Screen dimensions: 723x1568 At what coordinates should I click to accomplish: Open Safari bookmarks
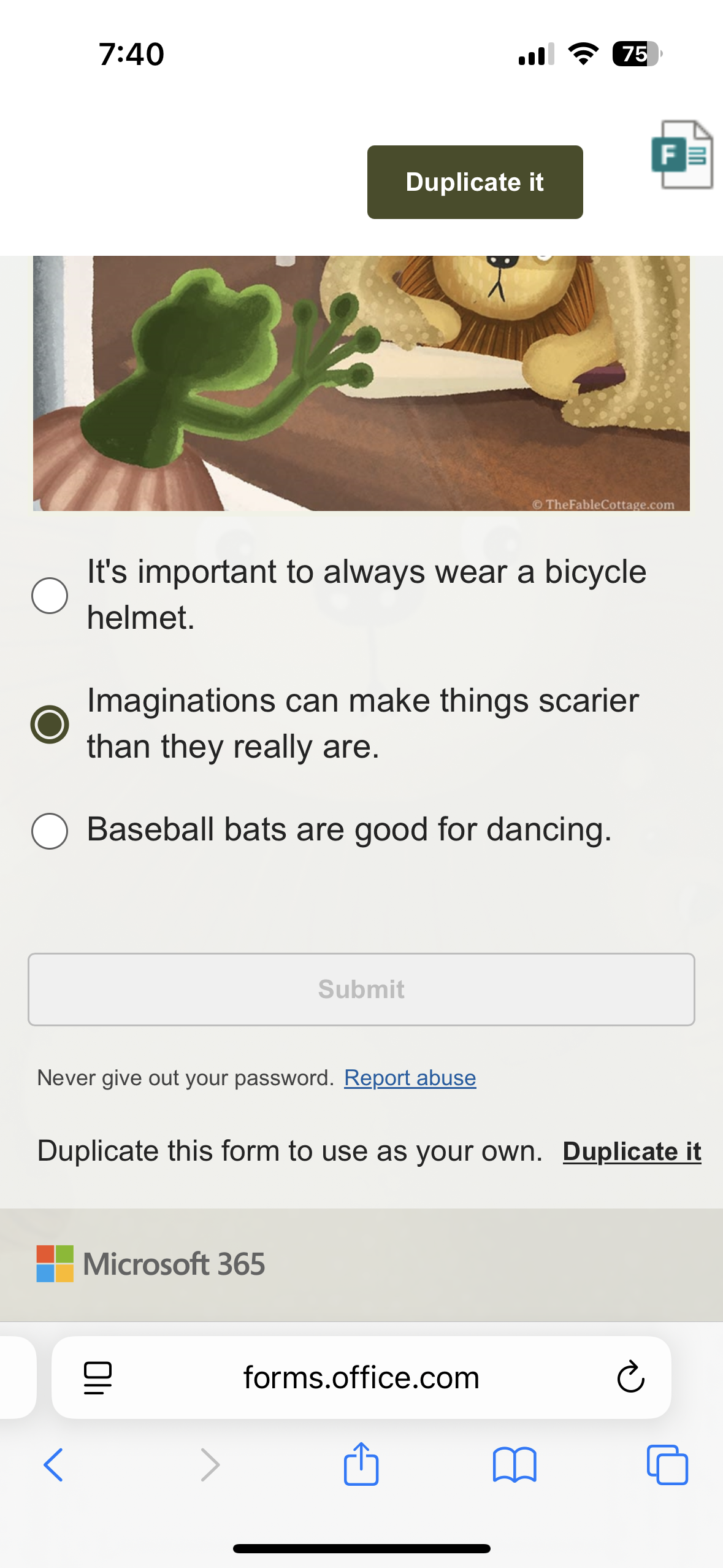point(515,1465)
